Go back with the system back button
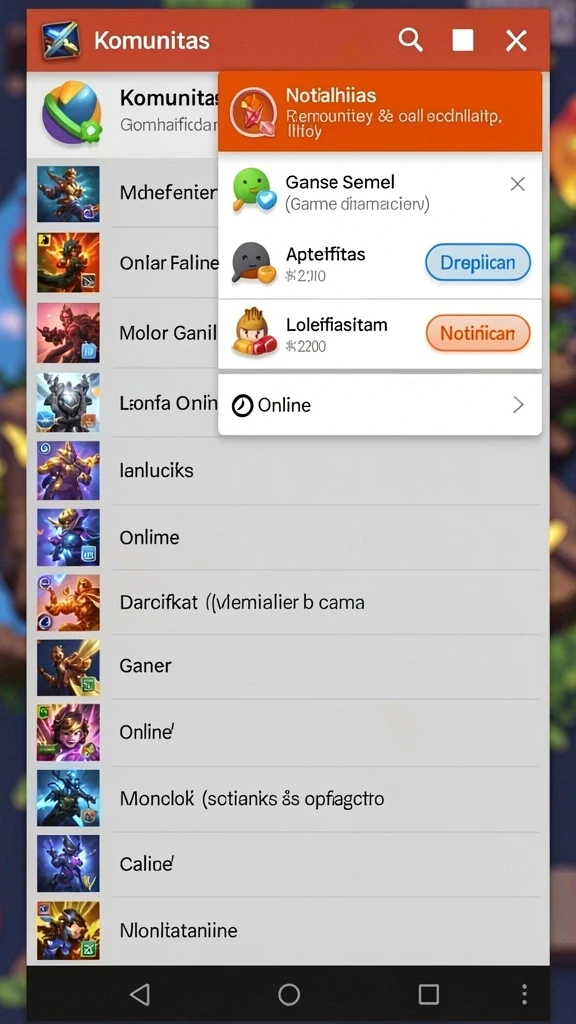Screen dimensions: 576x1024 click(140, 994)
